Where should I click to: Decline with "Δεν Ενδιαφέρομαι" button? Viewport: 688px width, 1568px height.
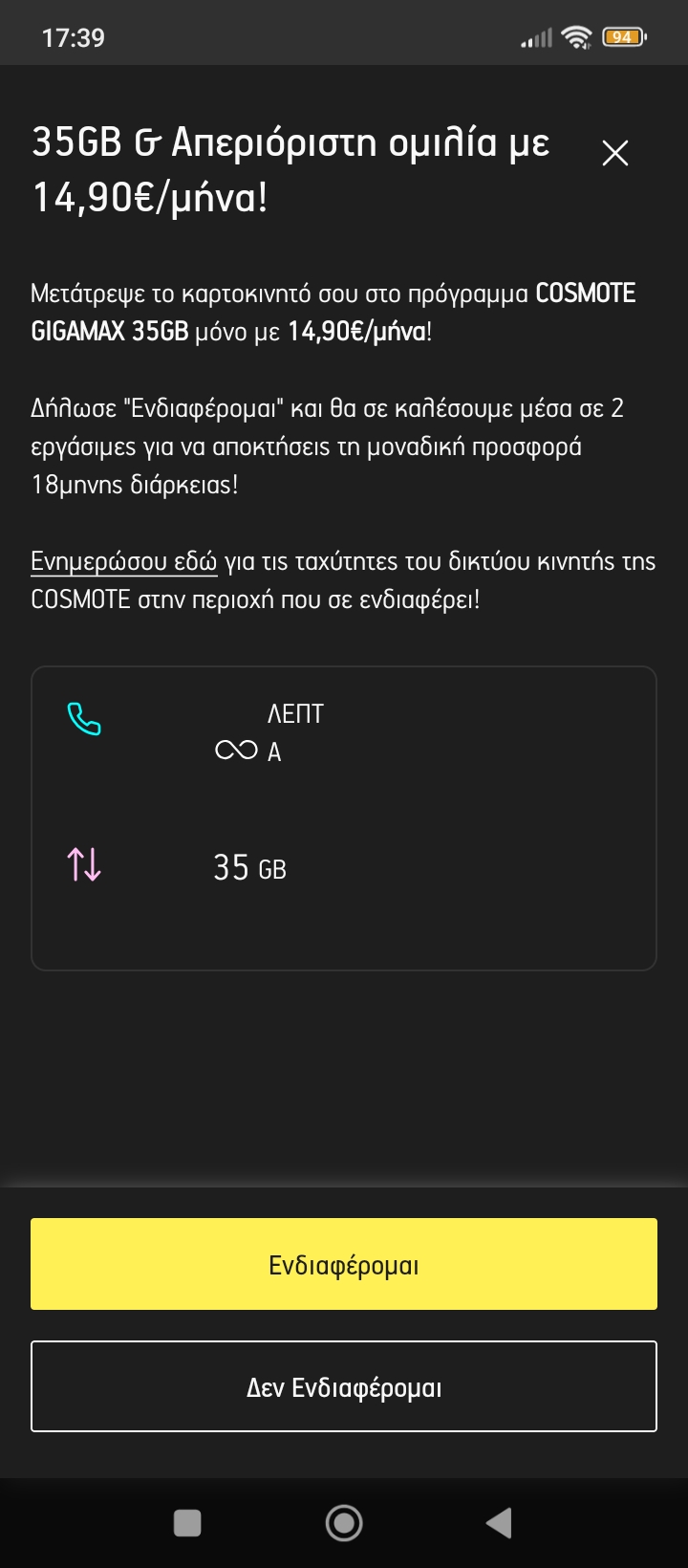point(344,1386)
